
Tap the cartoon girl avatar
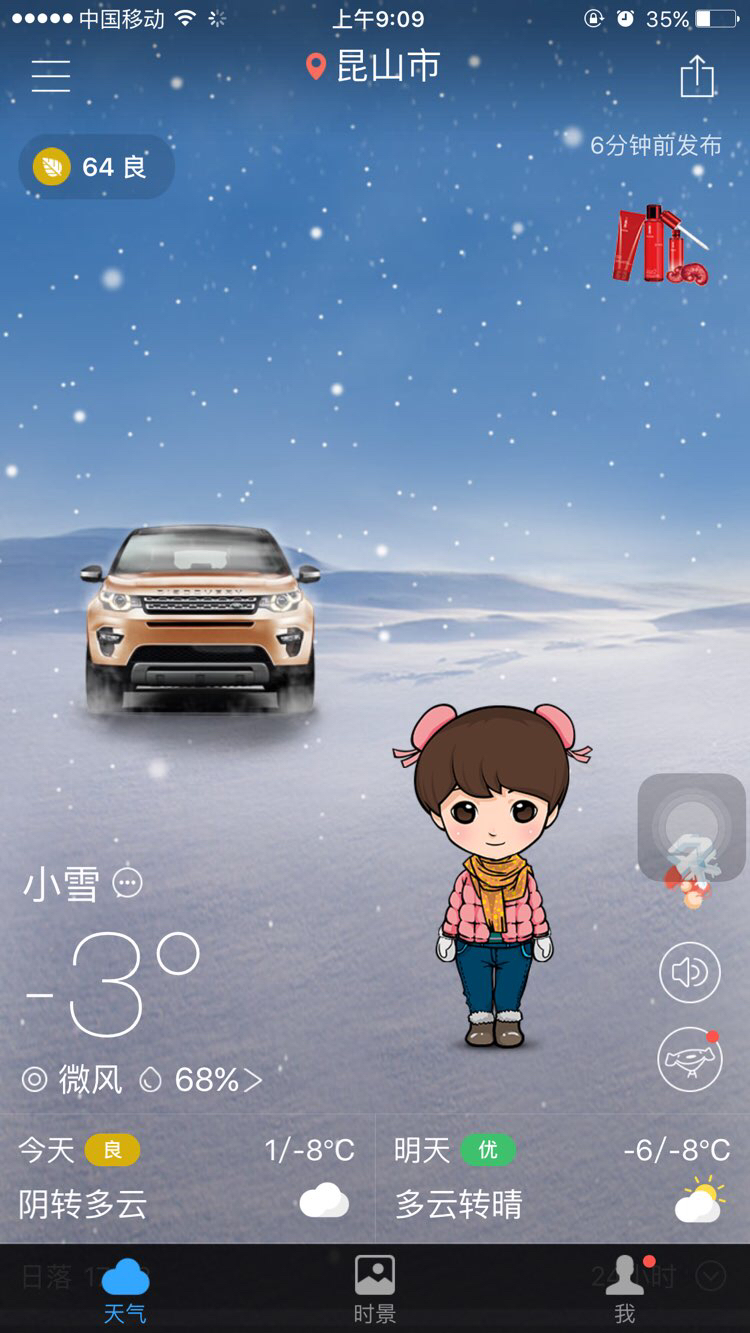(x=491, y=875)
